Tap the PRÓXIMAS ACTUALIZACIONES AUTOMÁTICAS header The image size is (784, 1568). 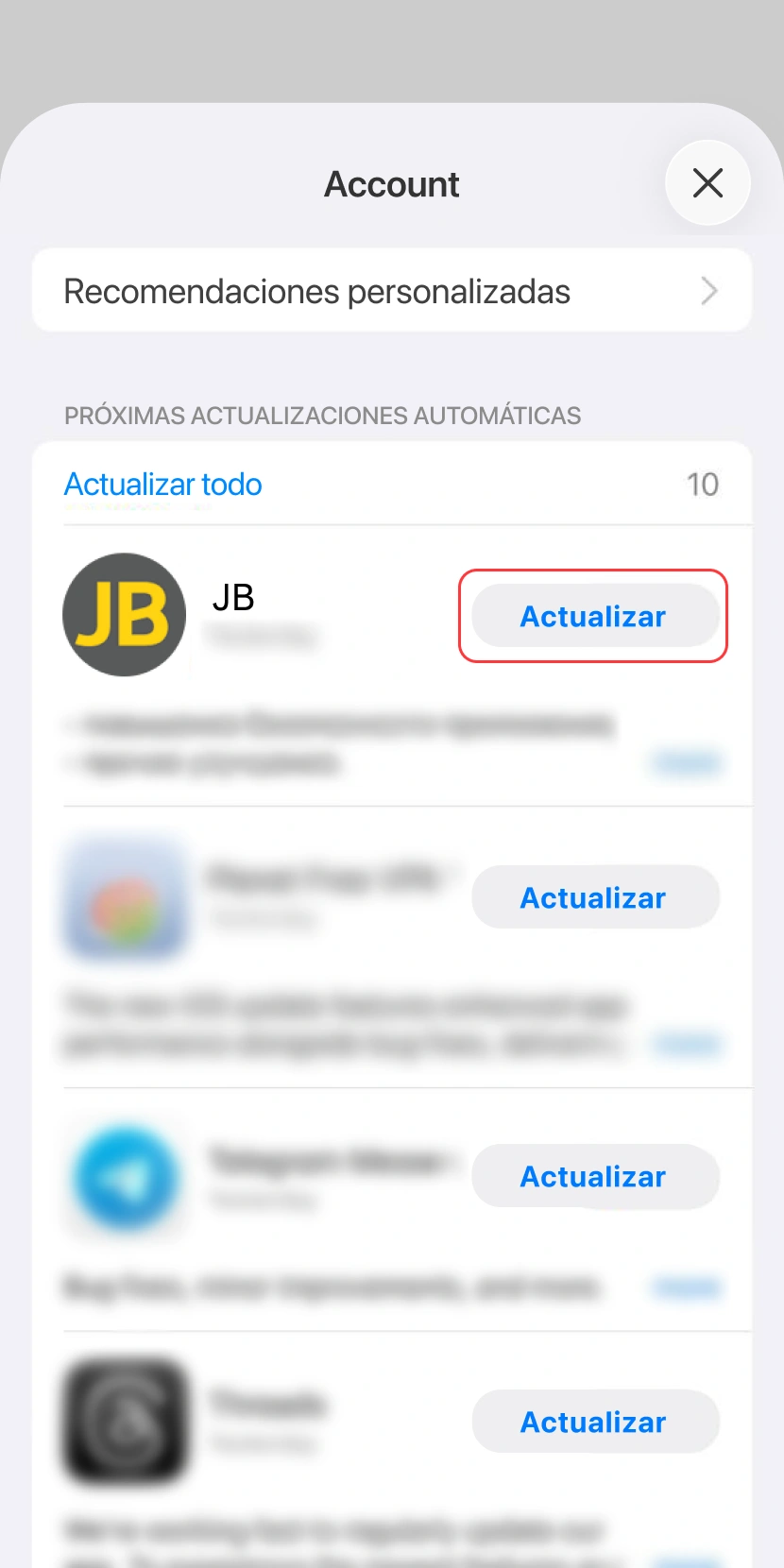(322, 415)
